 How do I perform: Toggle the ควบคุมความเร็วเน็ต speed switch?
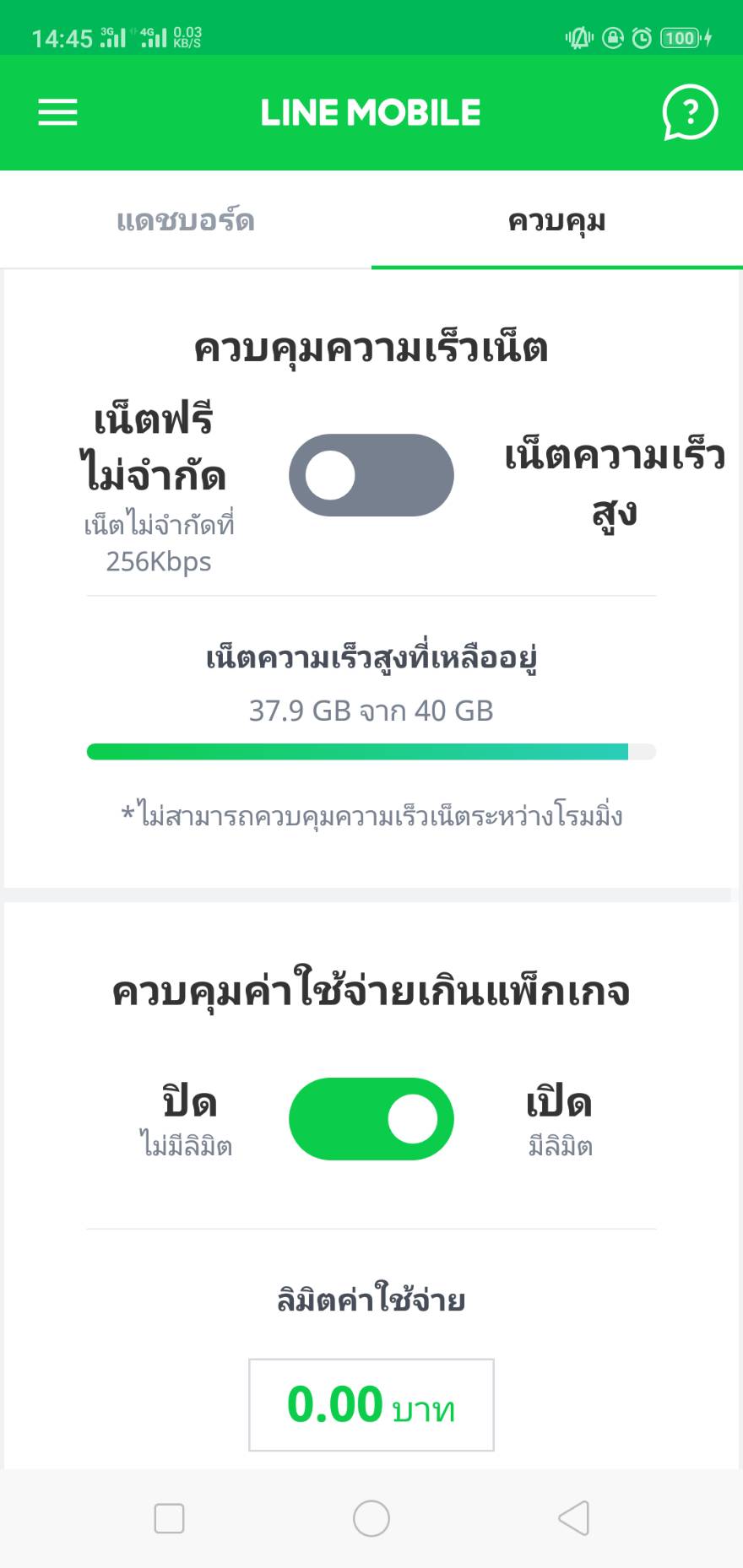[371, 475]
